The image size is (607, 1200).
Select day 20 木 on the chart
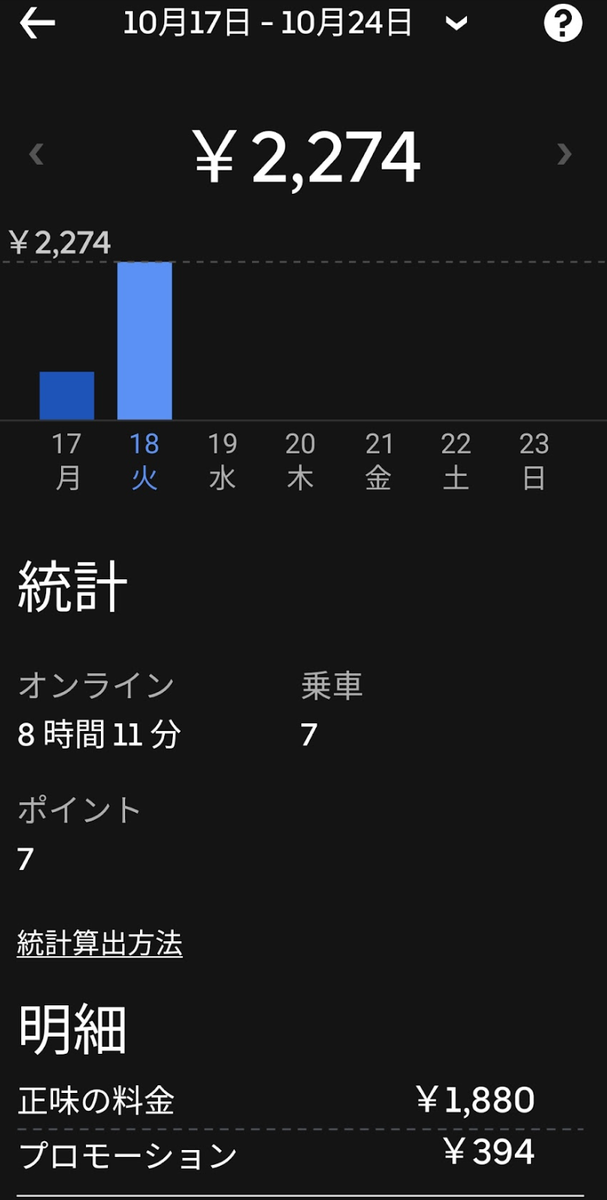300,460
